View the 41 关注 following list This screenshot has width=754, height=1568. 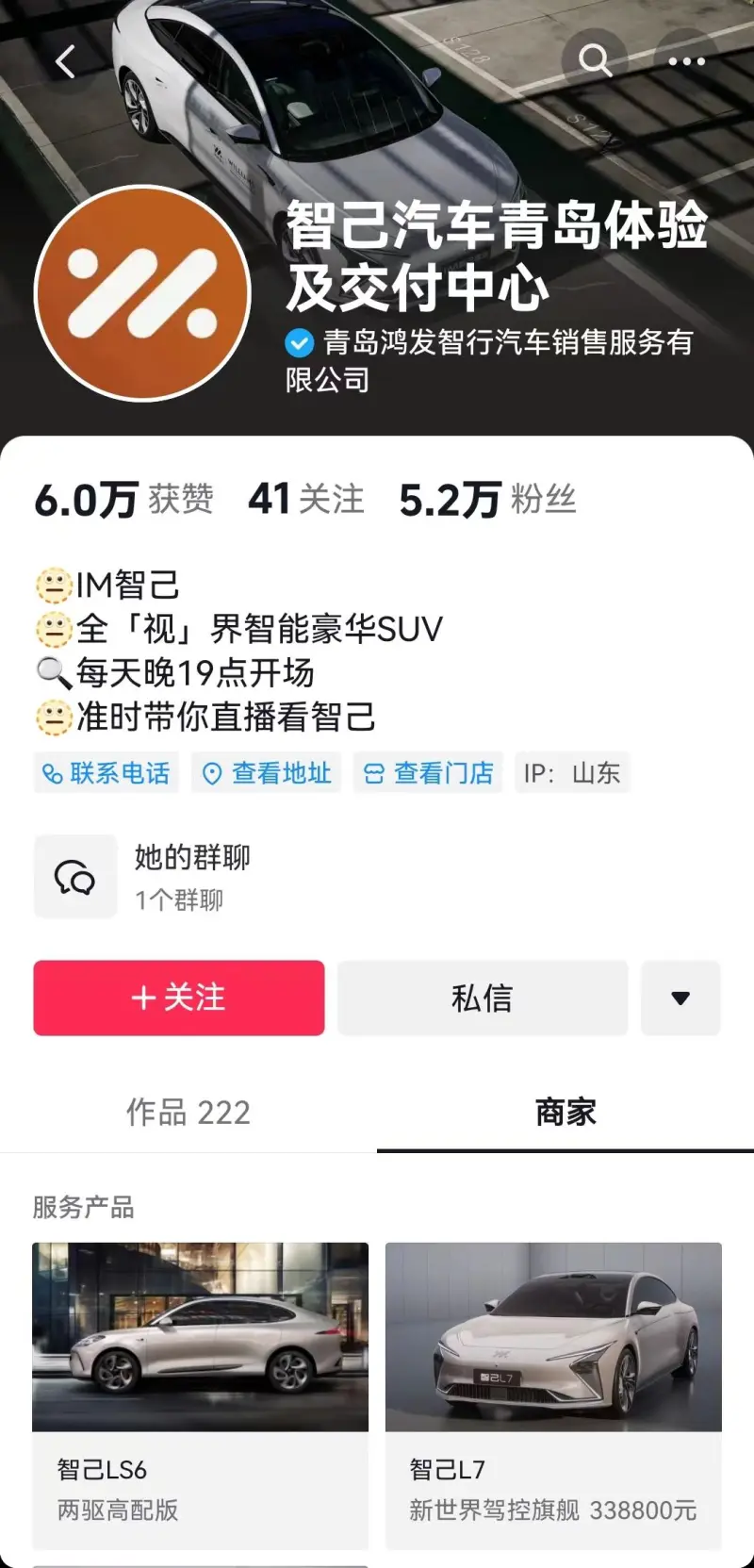305,500
